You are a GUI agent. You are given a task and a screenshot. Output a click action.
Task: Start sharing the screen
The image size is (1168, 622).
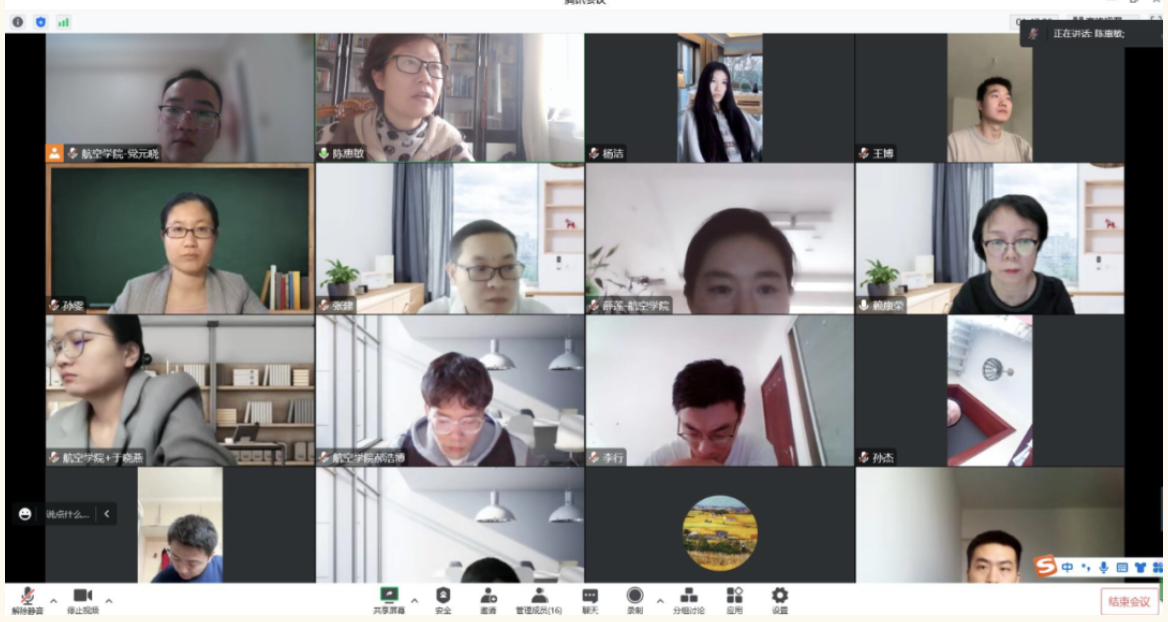click(x=389, y=598)
